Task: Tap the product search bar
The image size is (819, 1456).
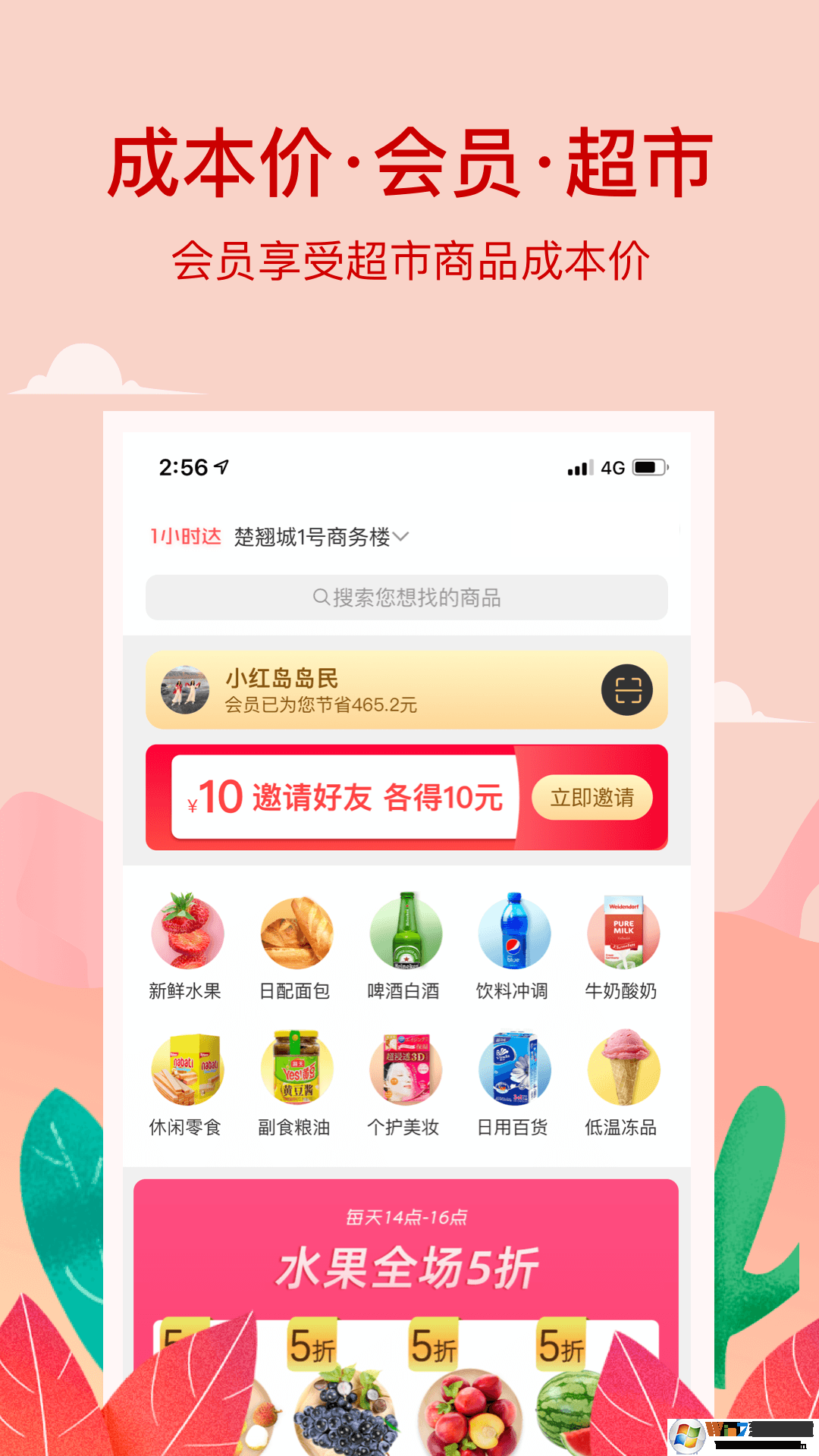Action: (x=407, y=598)
